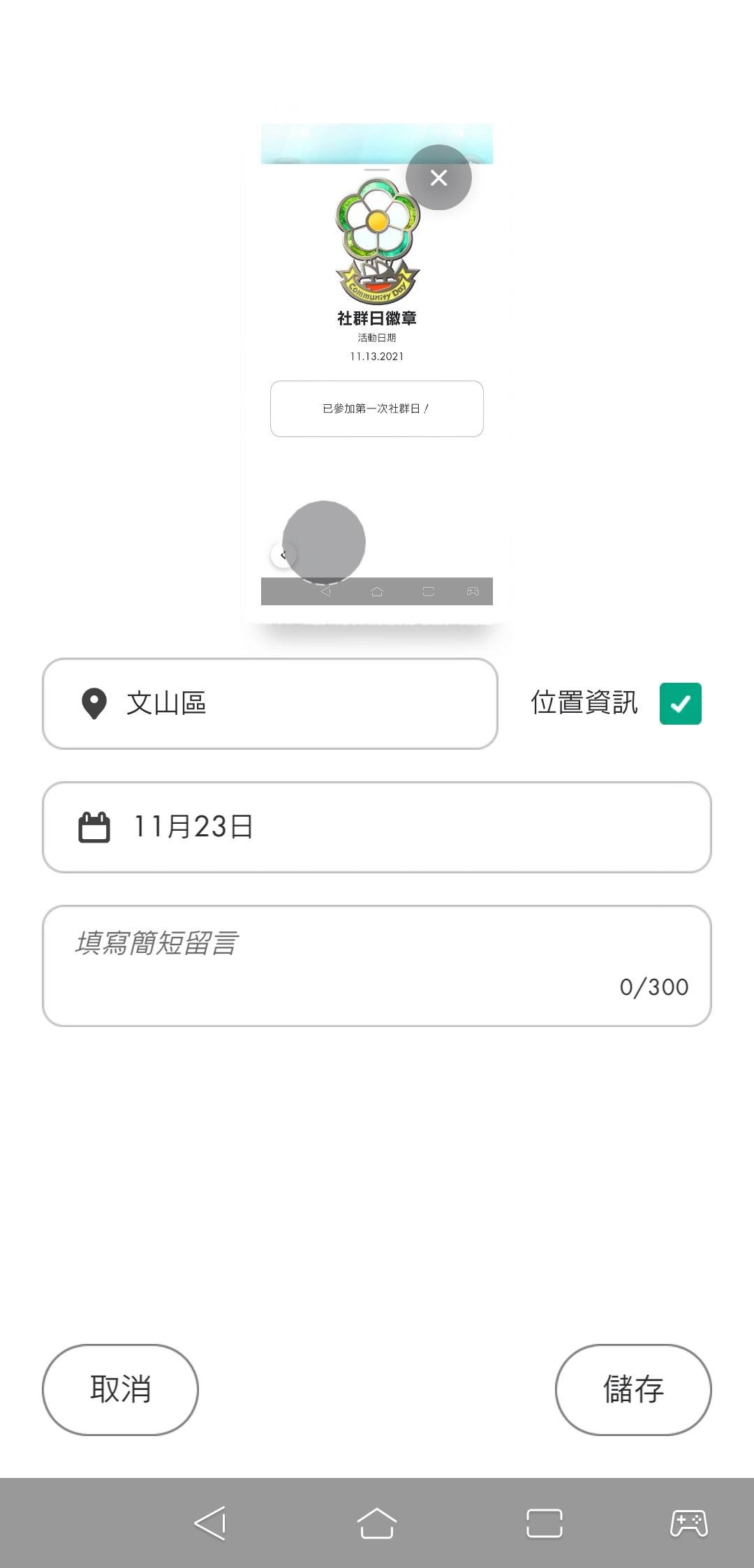
Task: Edit the 文山區 location field
Action: (x=269, y=703)
